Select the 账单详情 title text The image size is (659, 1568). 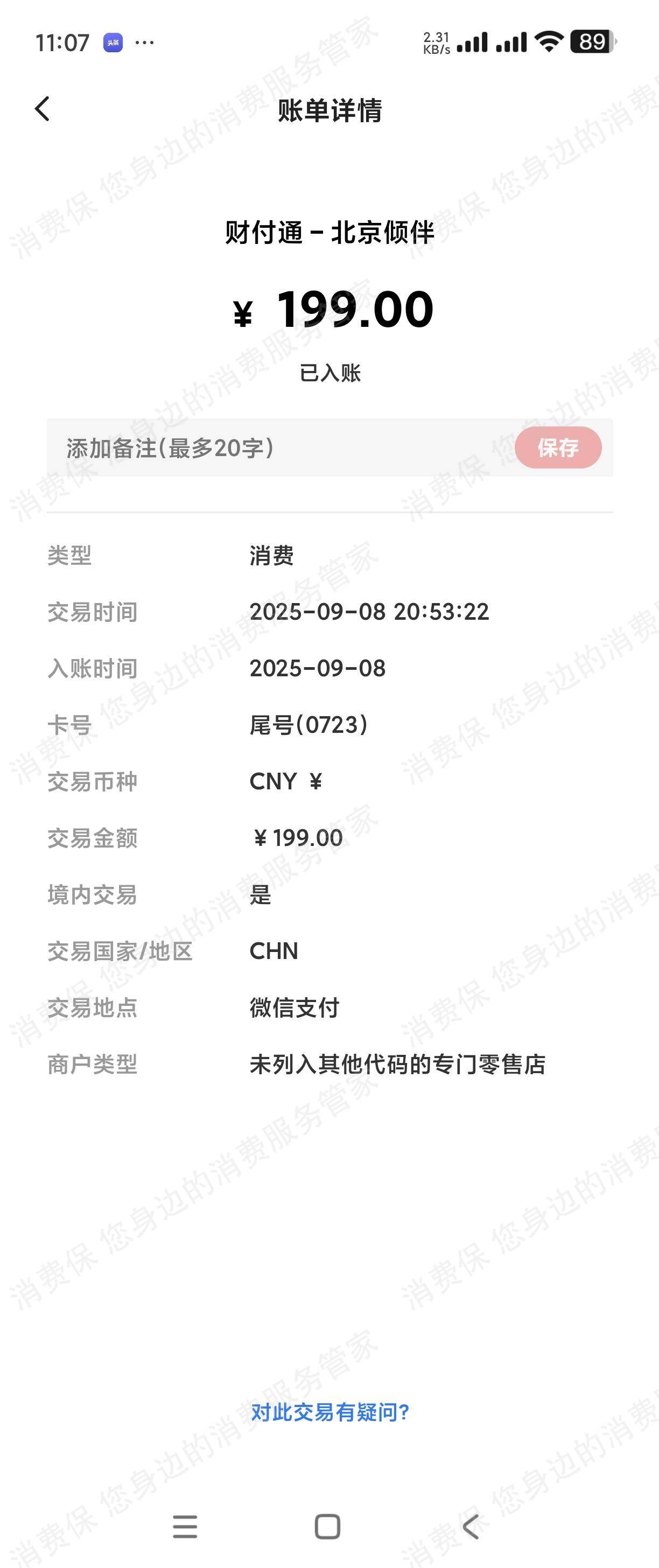[x=329, y=111]
